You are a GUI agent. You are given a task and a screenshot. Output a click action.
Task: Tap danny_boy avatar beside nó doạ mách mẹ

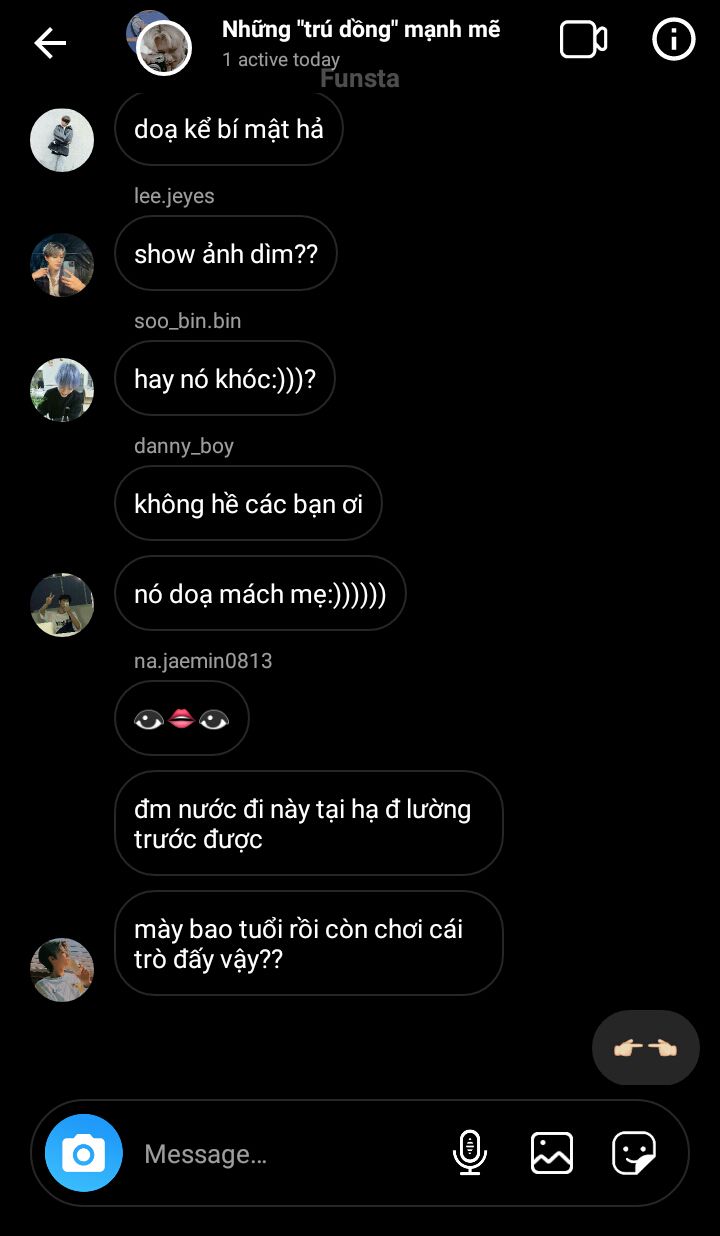click(62, 605)
